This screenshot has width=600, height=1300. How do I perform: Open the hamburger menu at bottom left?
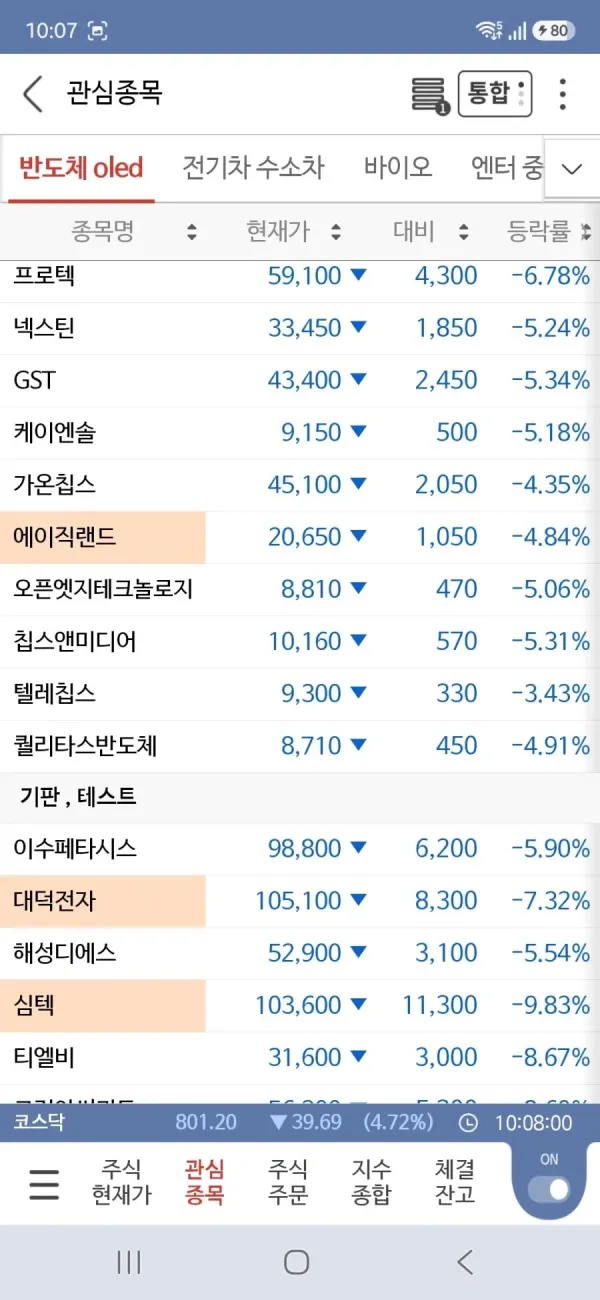click(44, 1183)
